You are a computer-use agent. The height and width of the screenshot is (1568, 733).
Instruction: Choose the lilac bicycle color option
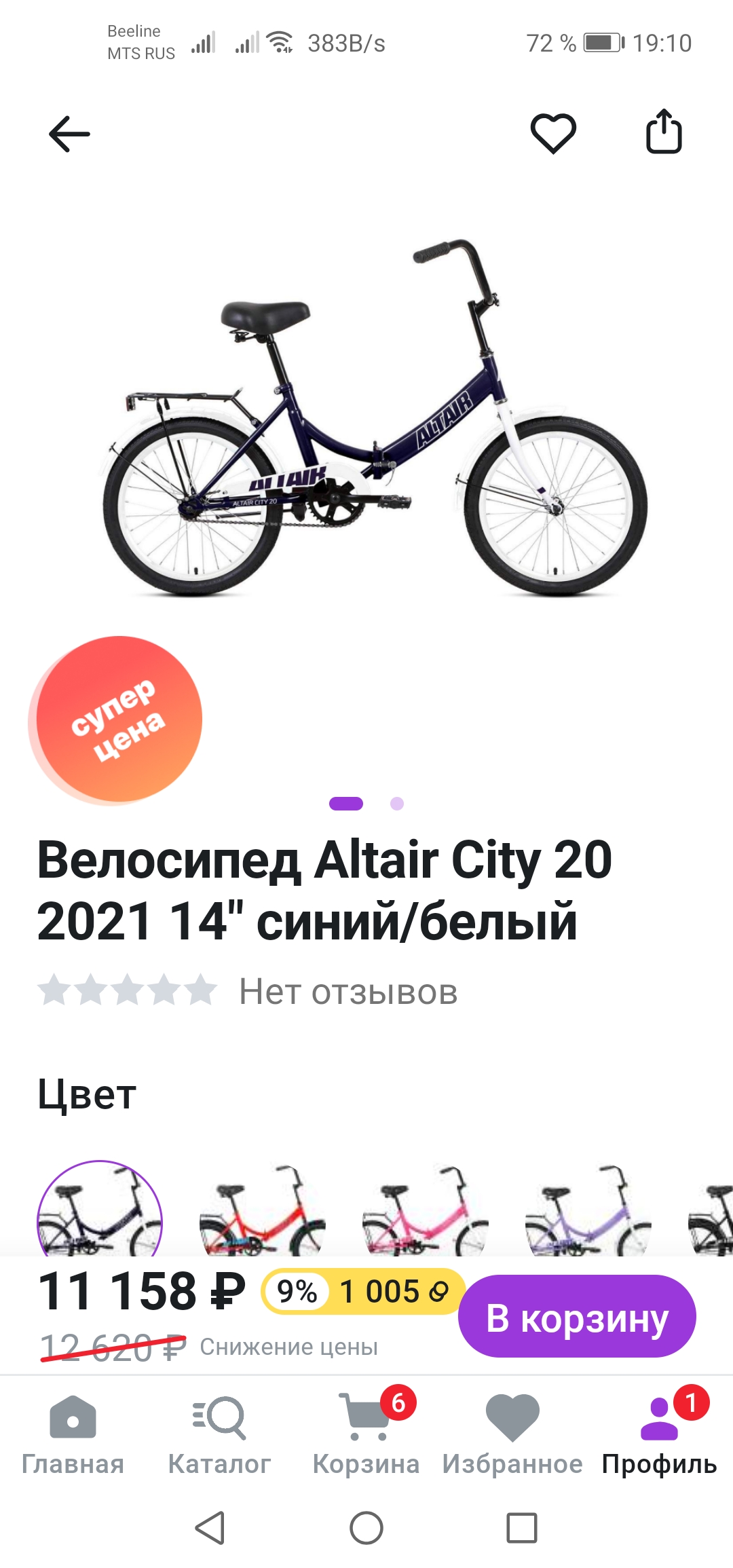(x=588, y=1212)
